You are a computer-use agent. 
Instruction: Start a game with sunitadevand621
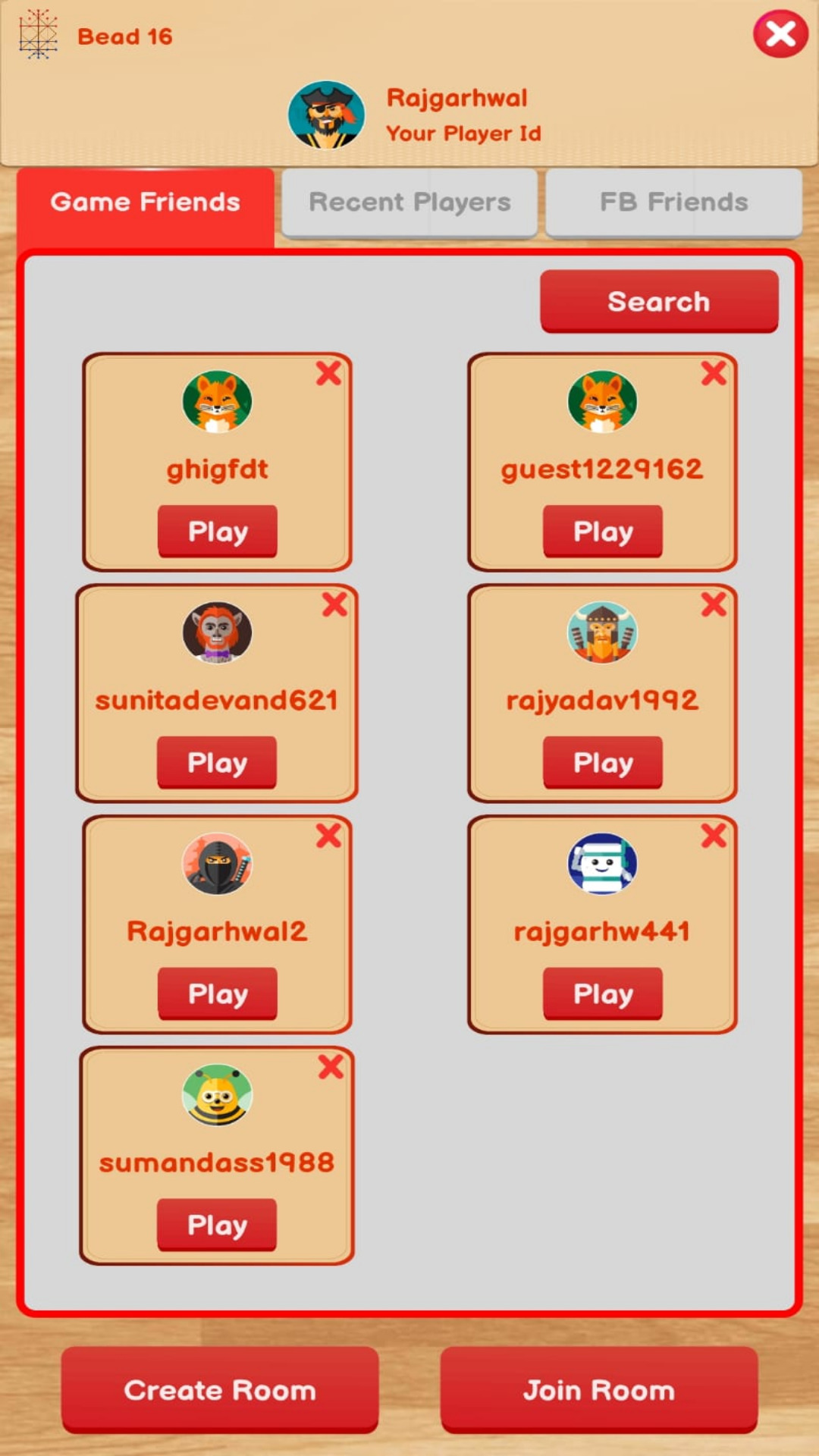(x=217, y=763)
